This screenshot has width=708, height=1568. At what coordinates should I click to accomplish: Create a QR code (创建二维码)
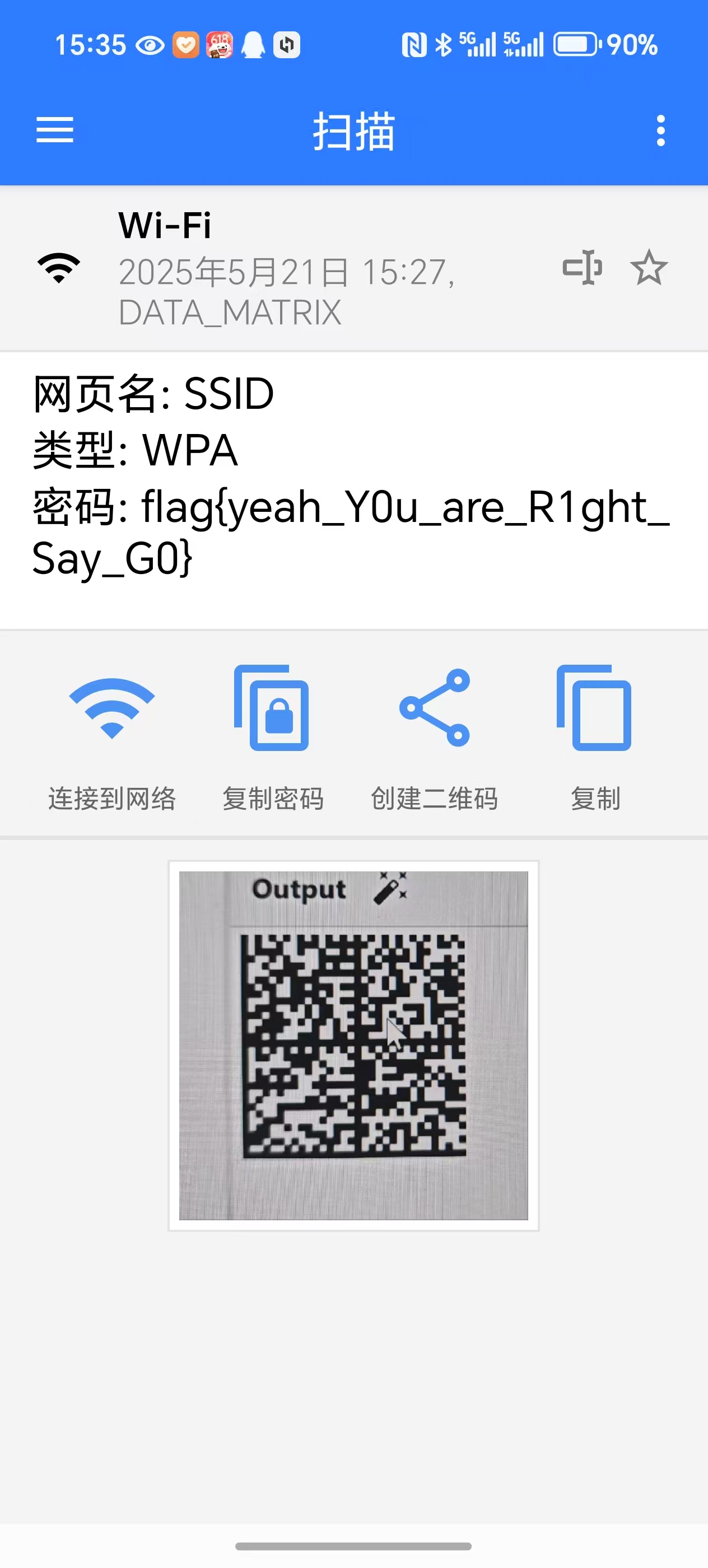434,736
